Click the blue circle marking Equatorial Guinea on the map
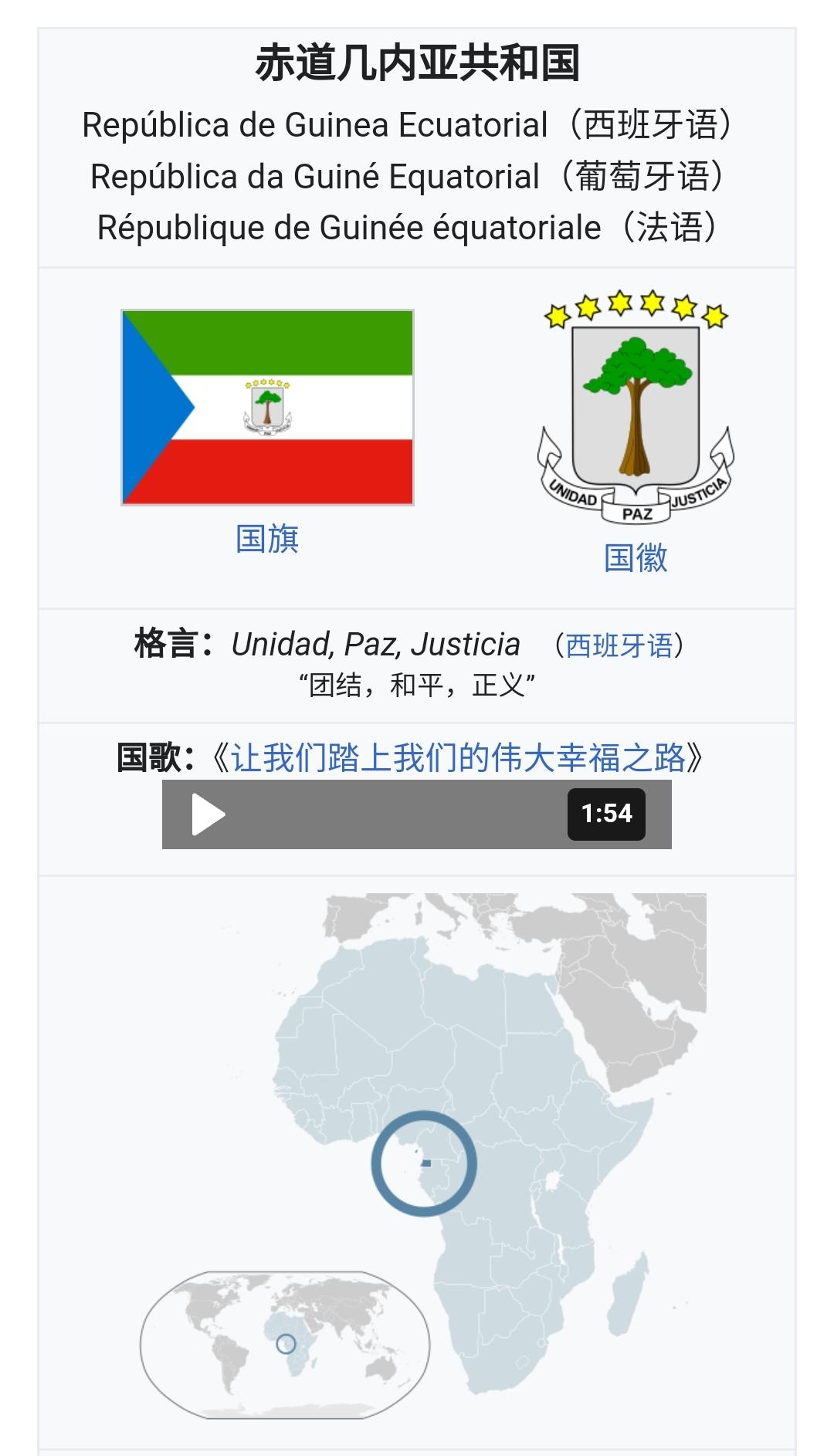 pyautogui.click(x=426, y=1163)
